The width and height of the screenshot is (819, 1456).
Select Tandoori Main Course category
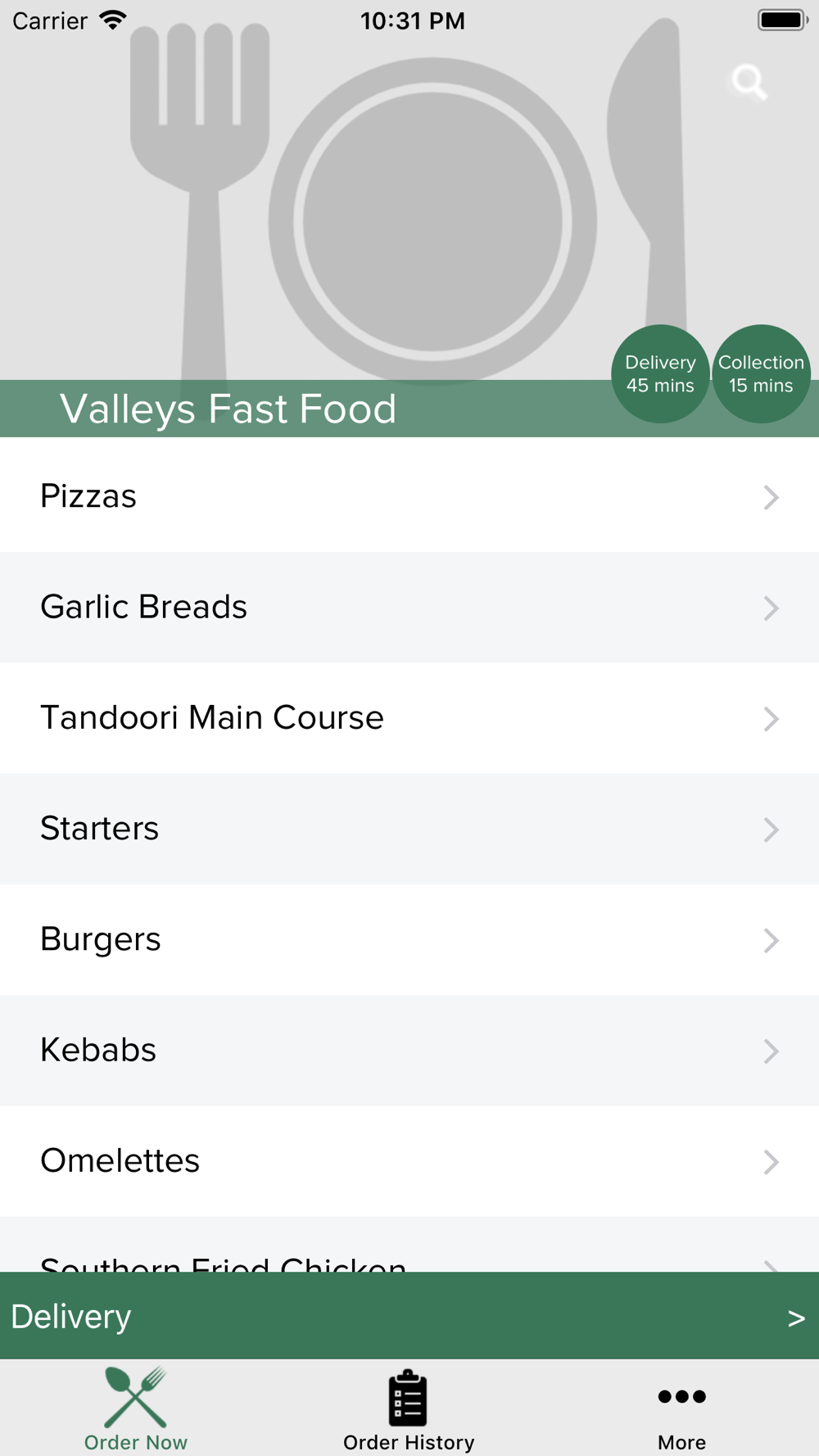[x=409, y=718]
